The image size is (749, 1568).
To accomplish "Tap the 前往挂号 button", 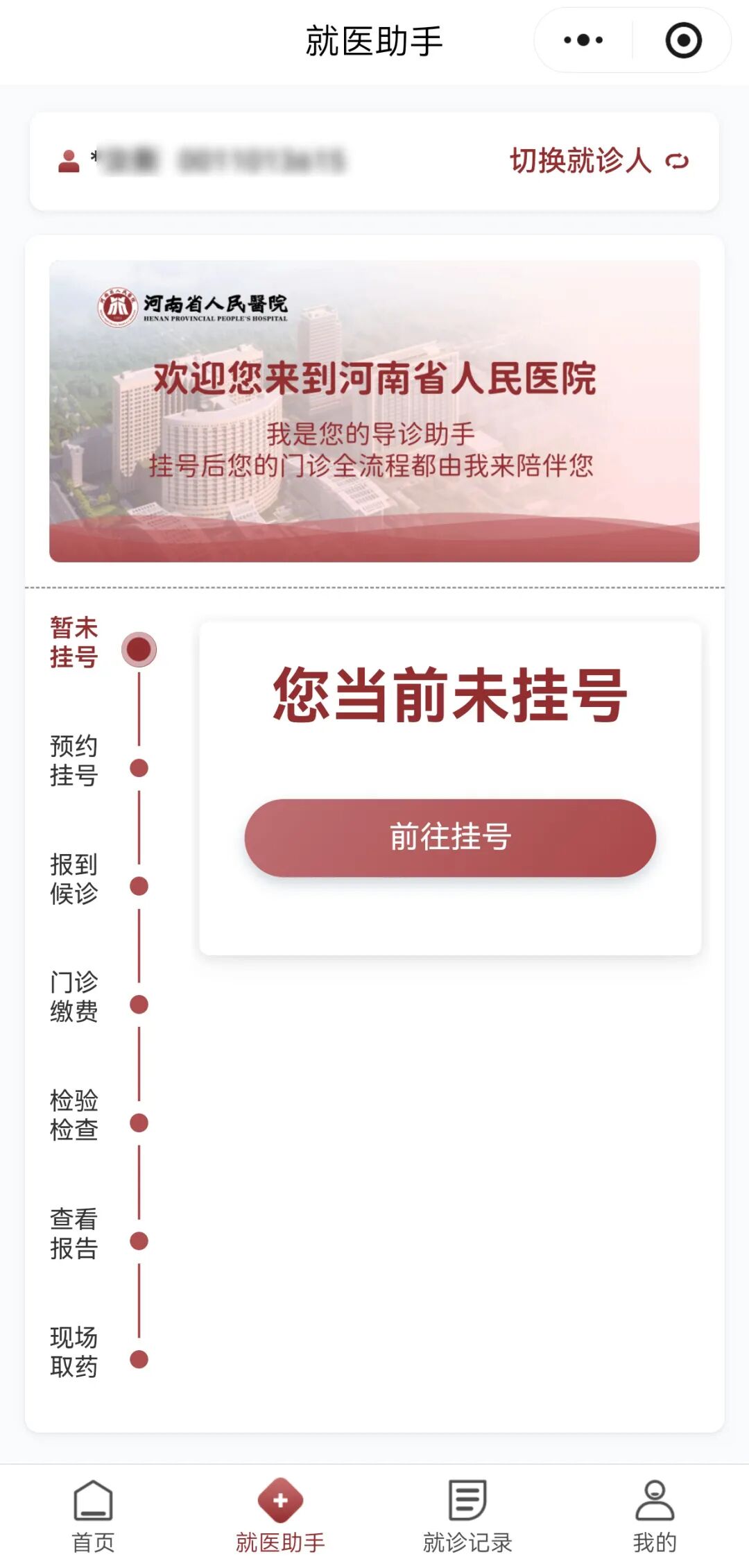I will [x=450, y=837].
